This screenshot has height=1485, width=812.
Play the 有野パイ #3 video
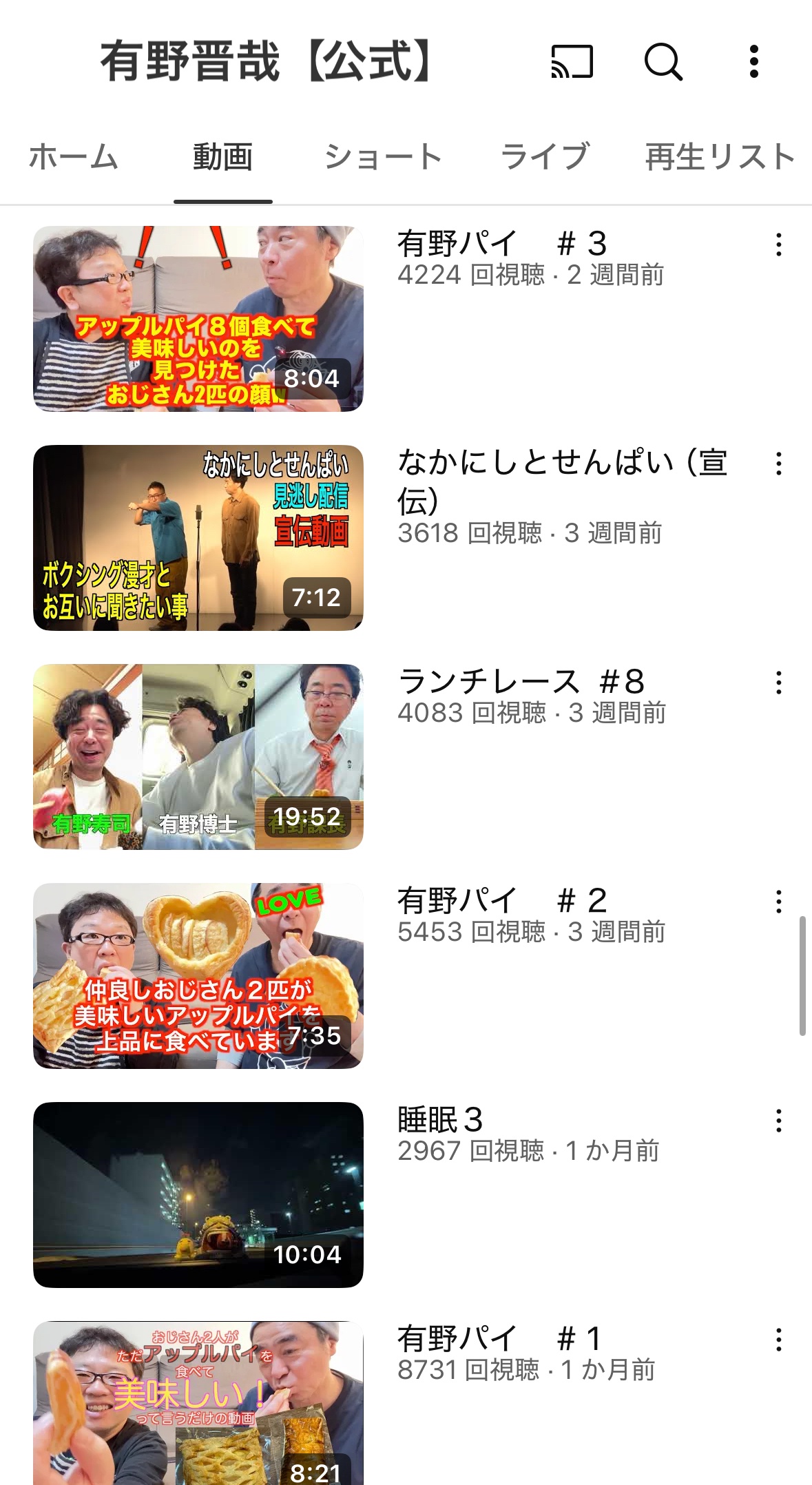click(198, 319)
